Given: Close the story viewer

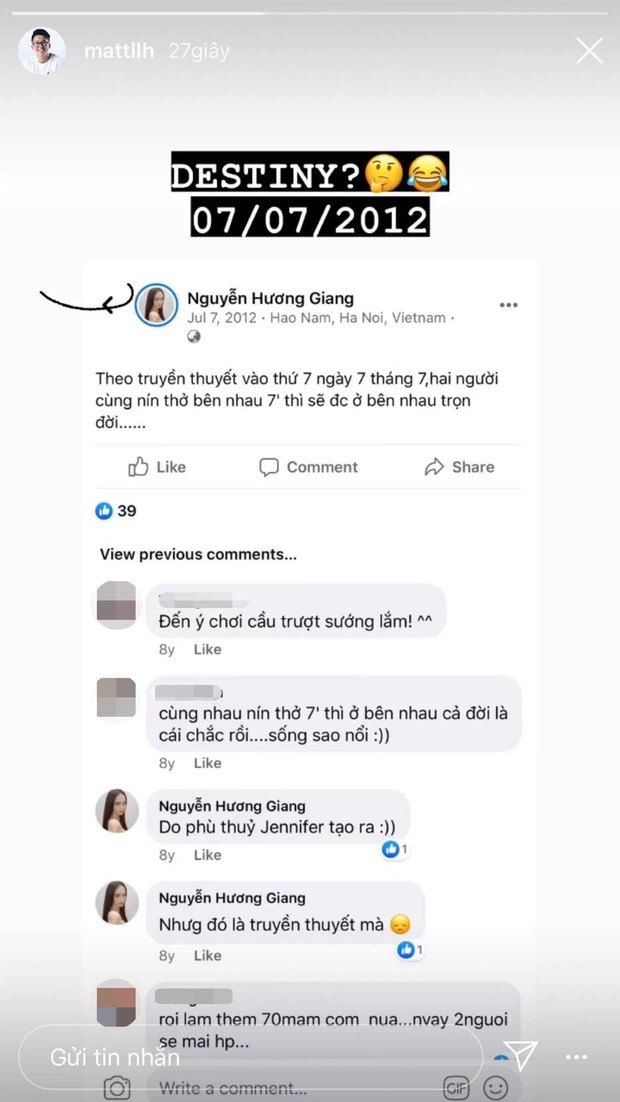Looking at the screenshot, I should tap(589, 51).
